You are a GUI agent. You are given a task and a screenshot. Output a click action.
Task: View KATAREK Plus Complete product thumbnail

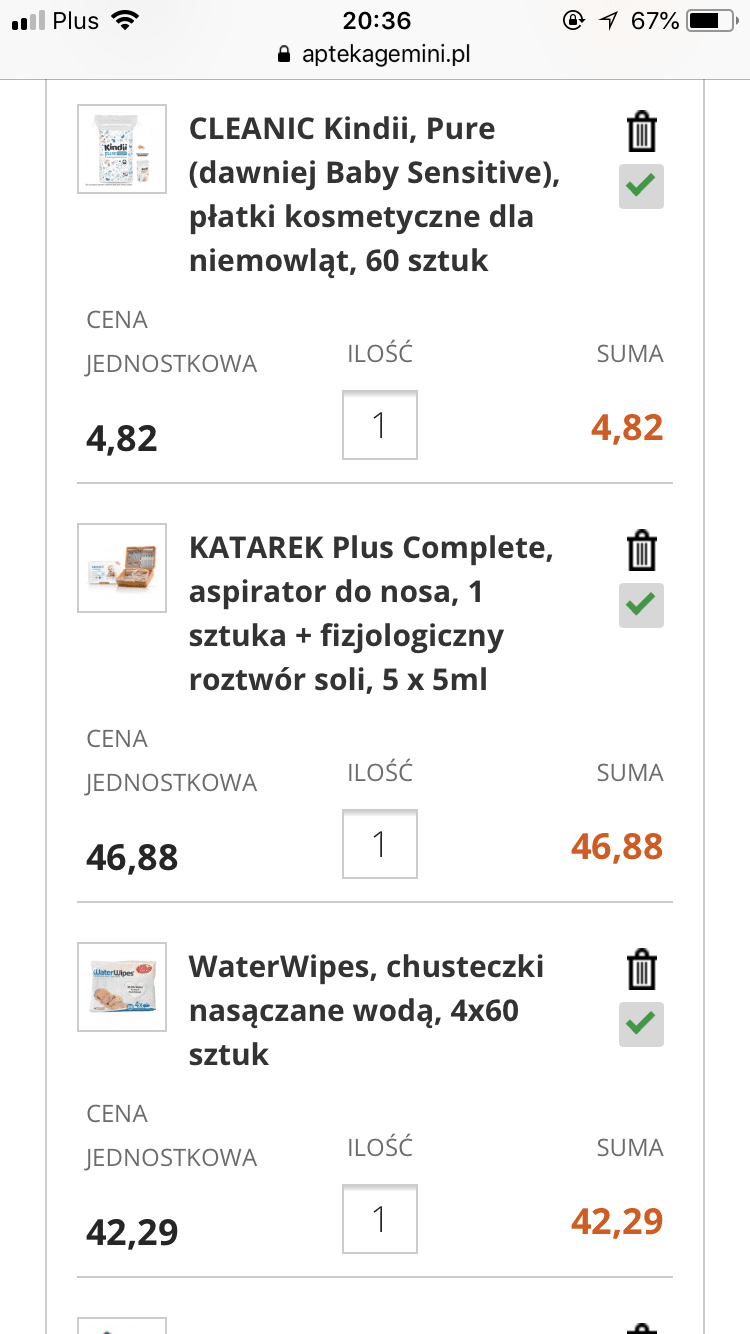122,568
